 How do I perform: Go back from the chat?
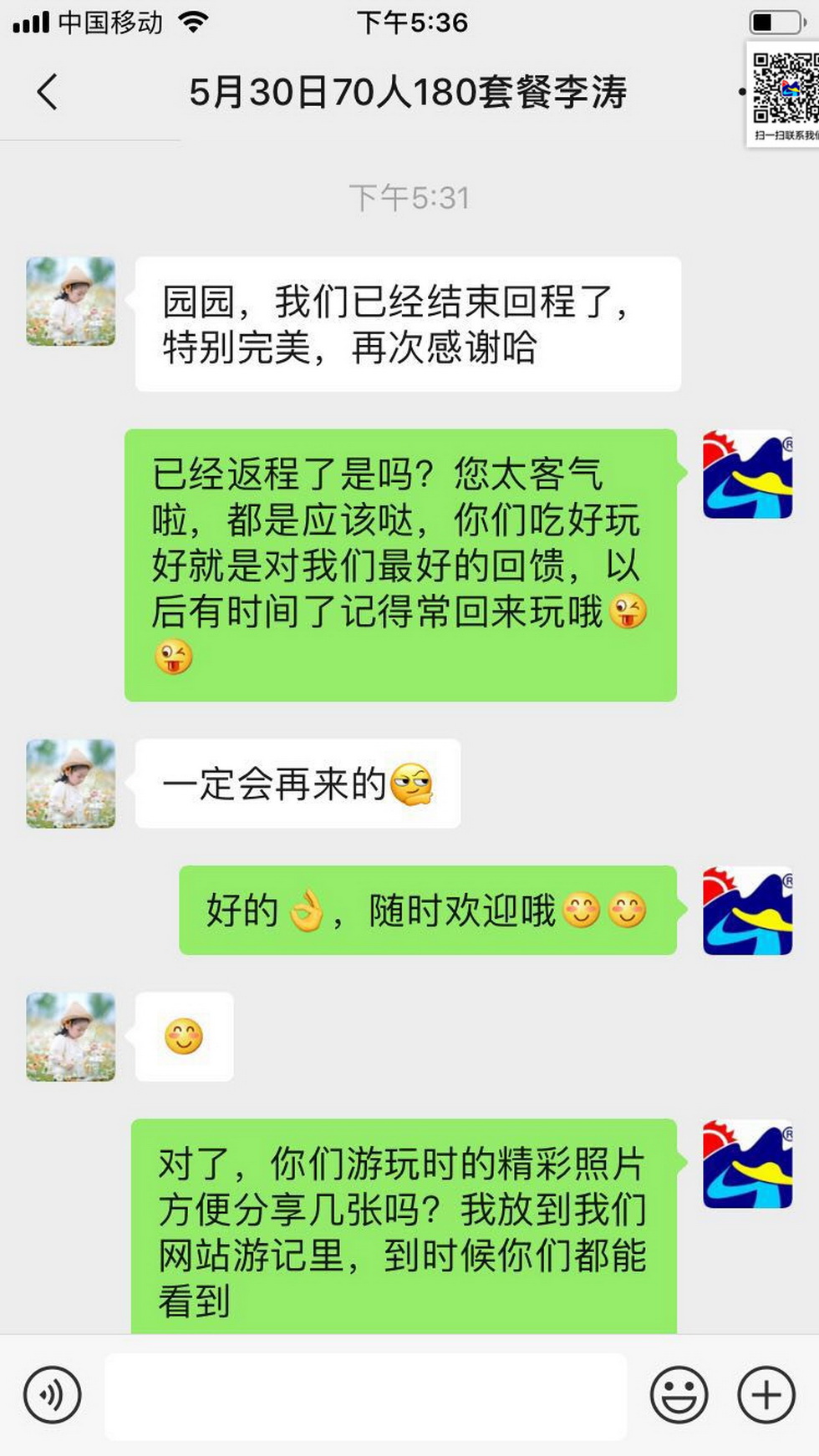(48, 92)
